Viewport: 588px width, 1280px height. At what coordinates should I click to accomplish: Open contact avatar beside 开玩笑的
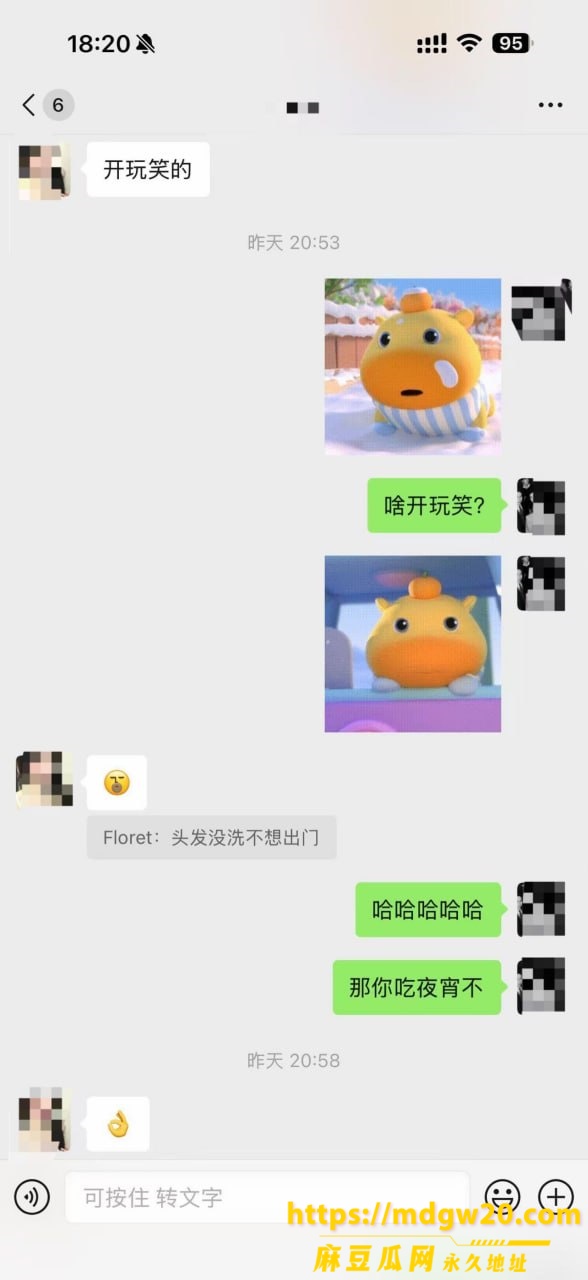[x=44, y=171]
